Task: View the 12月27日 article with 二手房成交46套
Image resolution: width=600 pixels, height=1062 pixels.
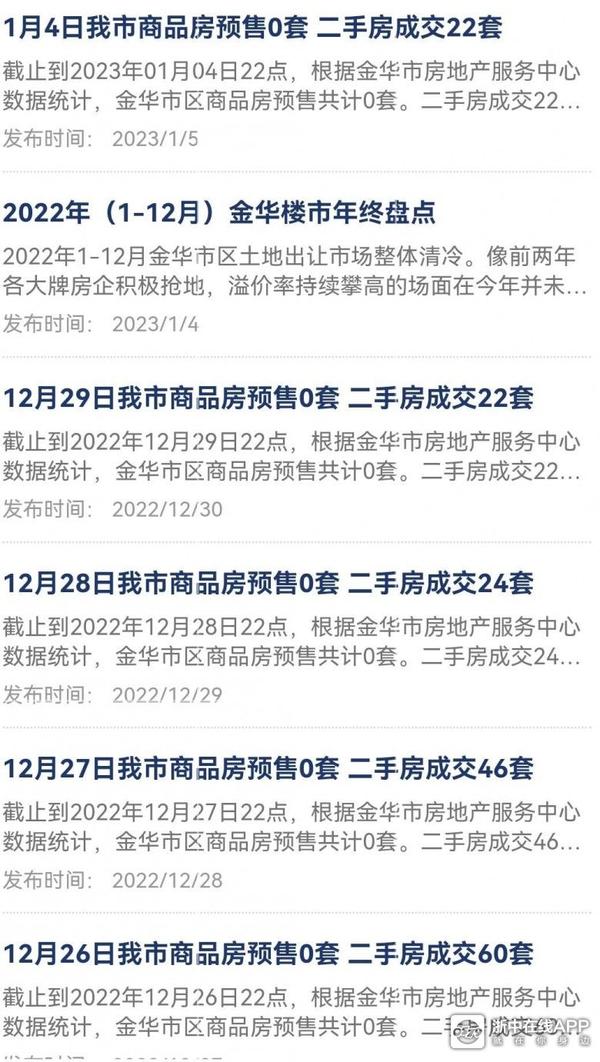Action: [268, 769]
